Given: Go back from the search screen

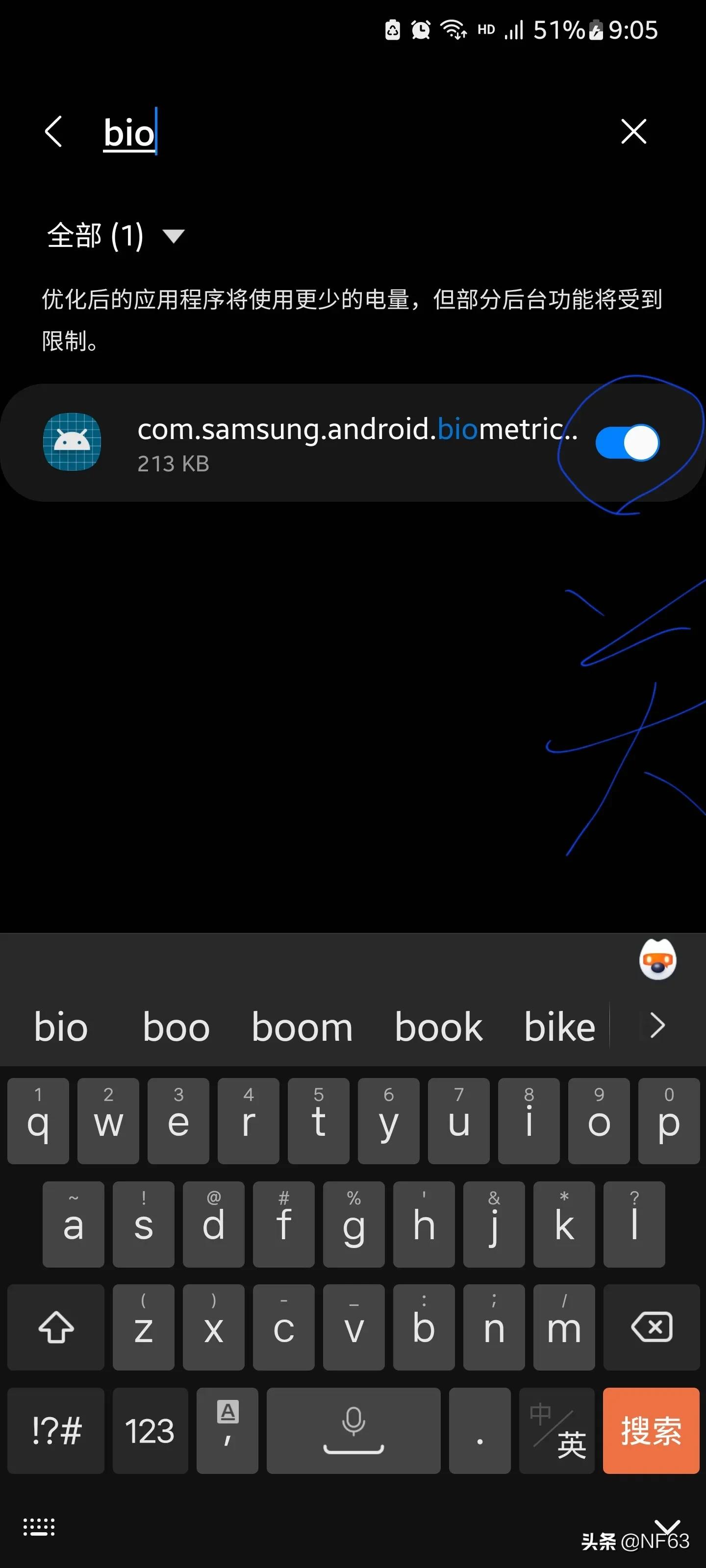Looking at the screenshot, I should [x=53, y=131].
